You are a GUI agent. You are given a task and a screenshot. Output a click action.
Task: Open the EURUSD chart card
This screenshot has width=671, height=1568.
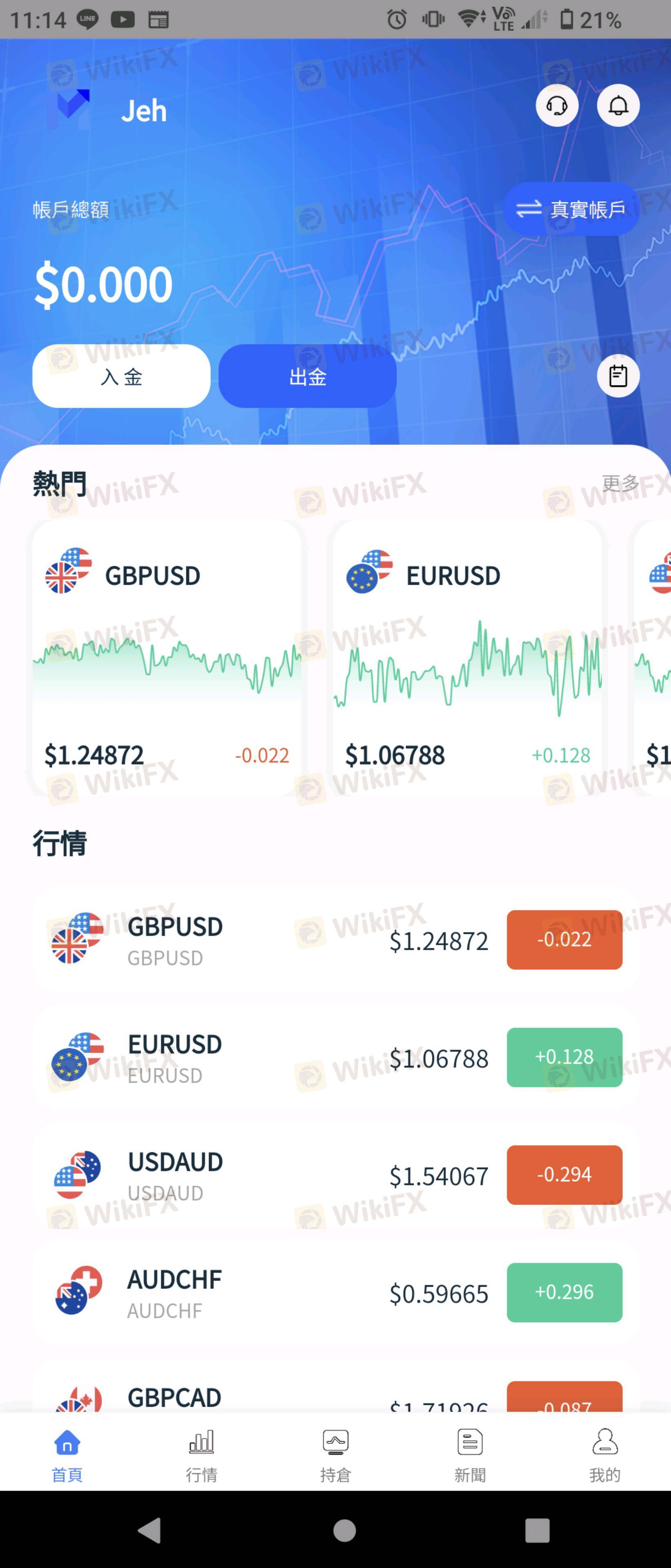point(467,657)
